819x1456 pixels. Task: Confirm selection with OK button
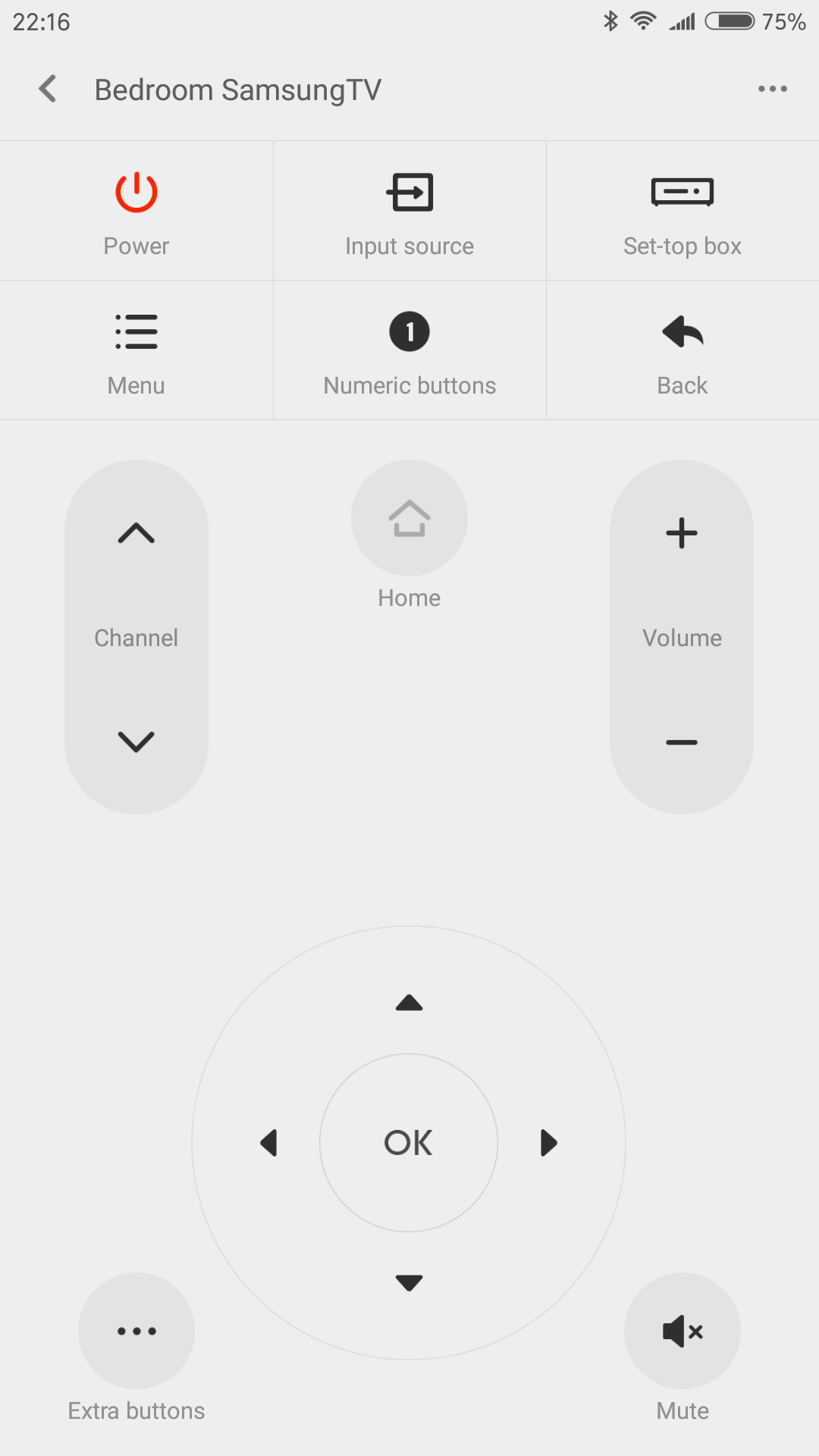409,1143
